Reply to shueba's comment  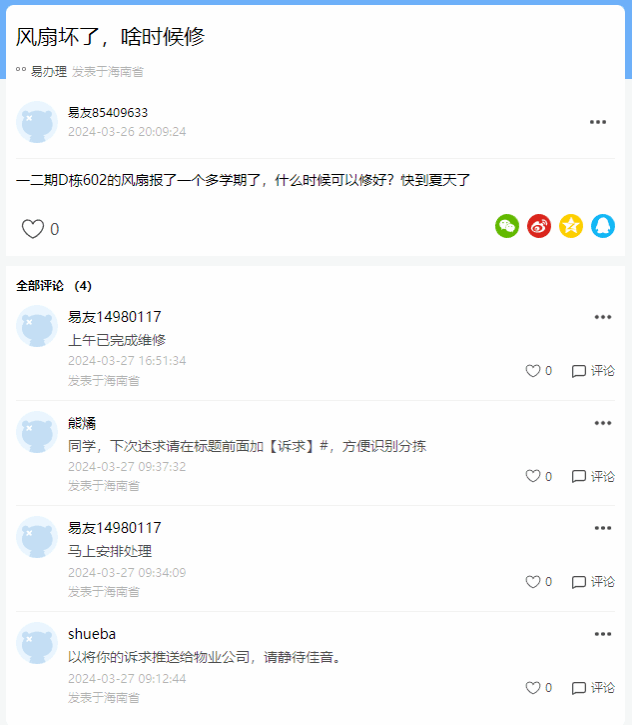click(593, 688)
